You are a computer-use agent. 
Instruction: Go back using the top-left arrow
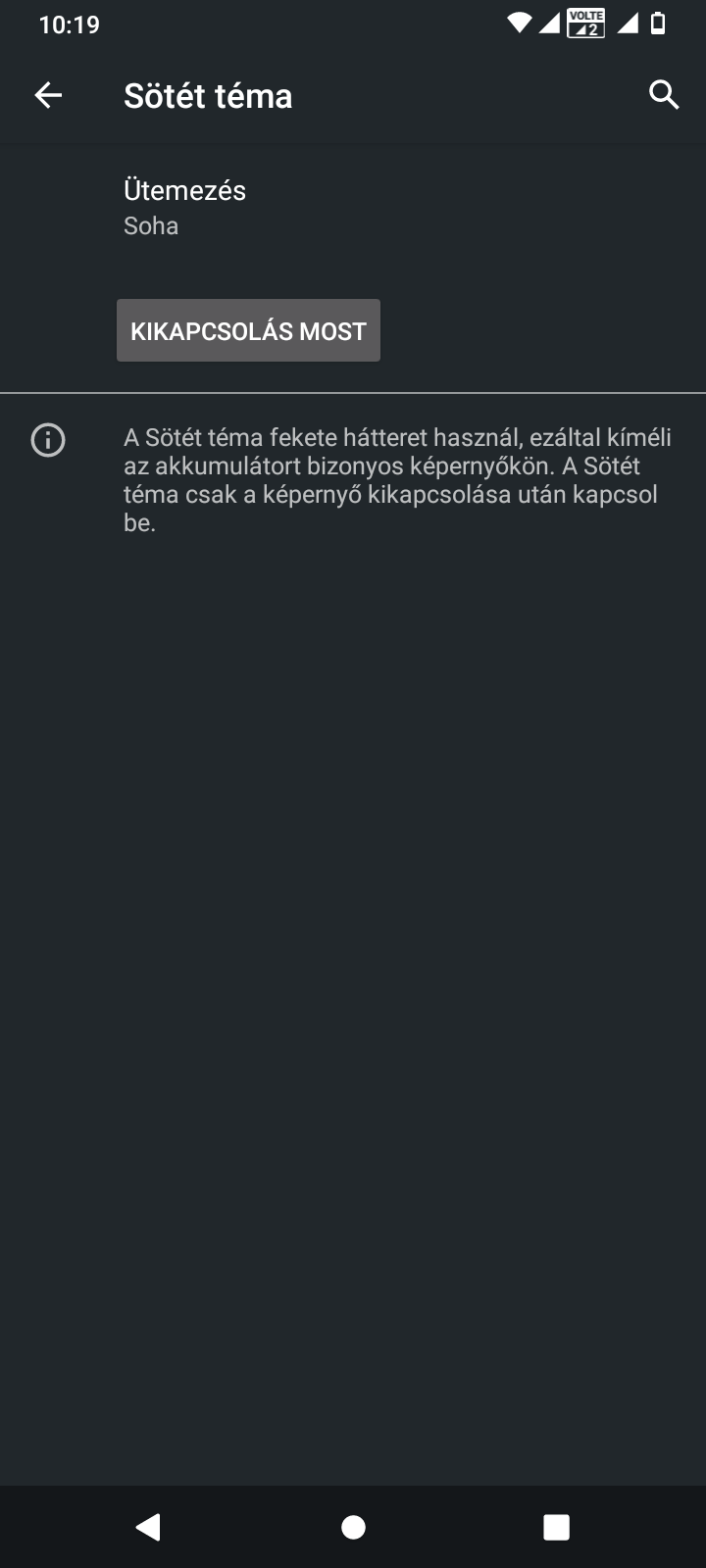pos(48,95)
